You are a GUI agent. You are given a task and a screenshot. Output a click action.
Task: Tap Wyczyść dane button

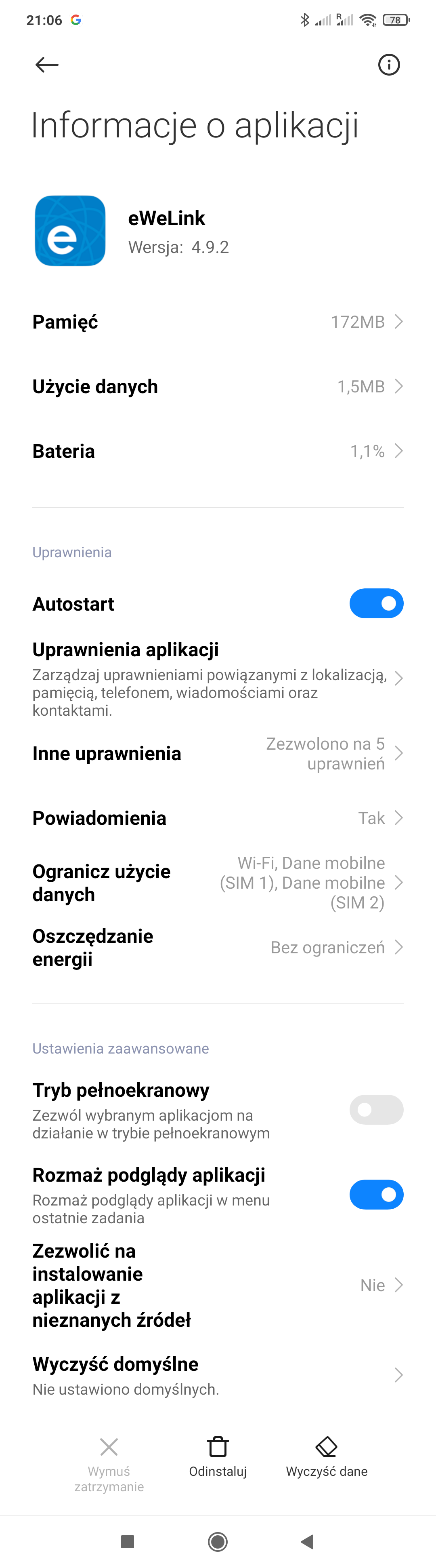point(327,1456)
